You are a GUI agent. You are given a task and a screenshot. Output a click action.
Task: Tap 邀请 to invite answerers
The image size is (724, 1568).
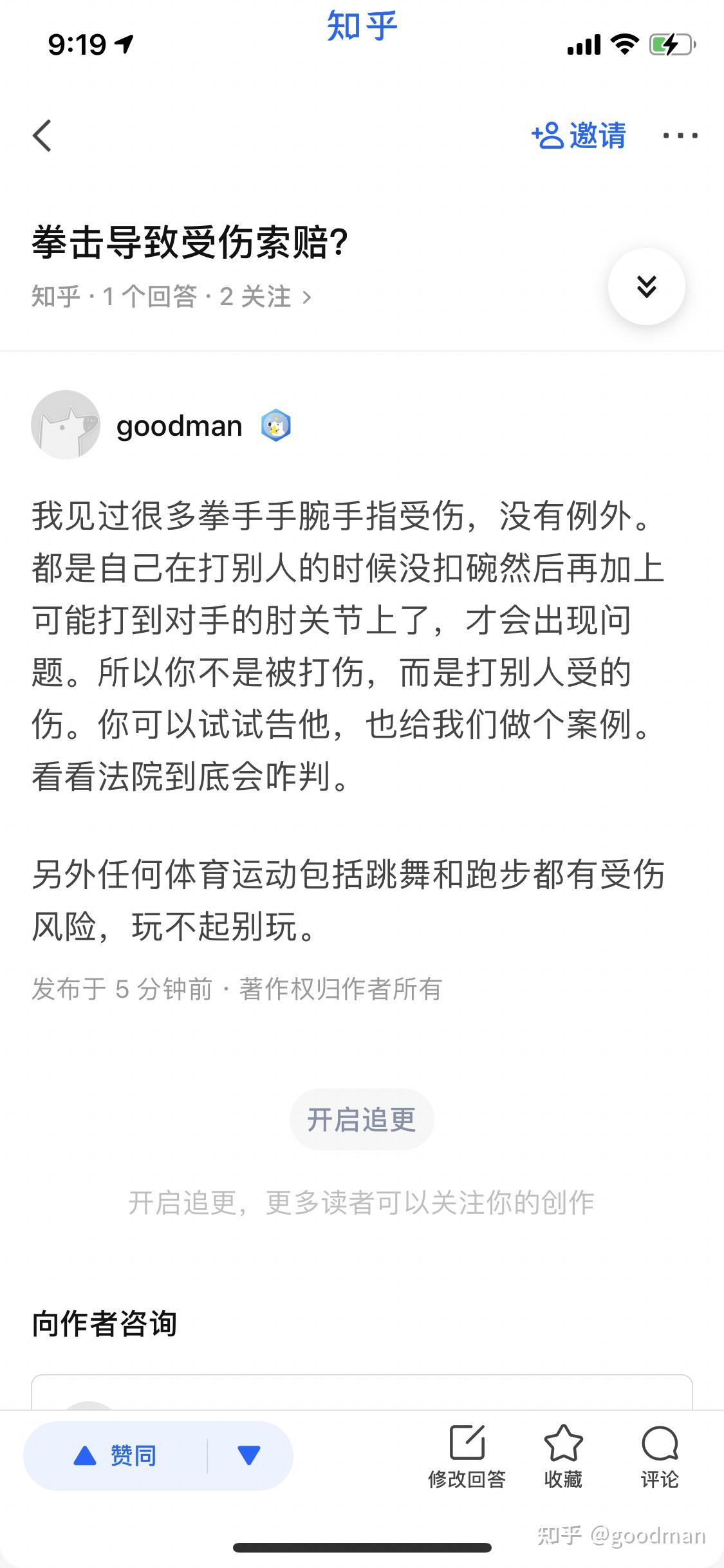click(x=579, y=136)
